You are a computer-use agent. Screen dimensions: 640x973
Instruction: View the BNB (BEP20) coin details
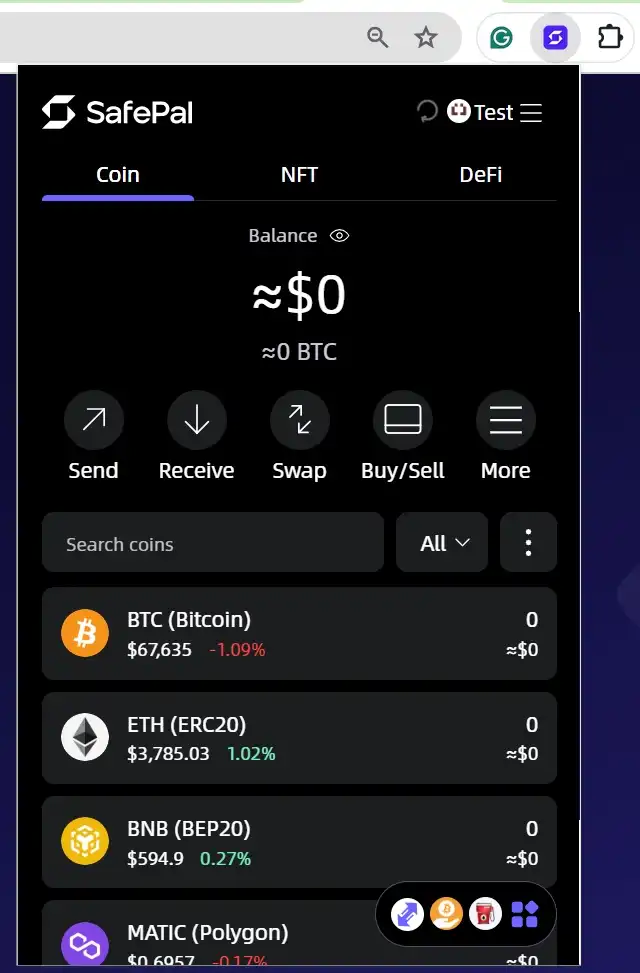click(299, 843)
